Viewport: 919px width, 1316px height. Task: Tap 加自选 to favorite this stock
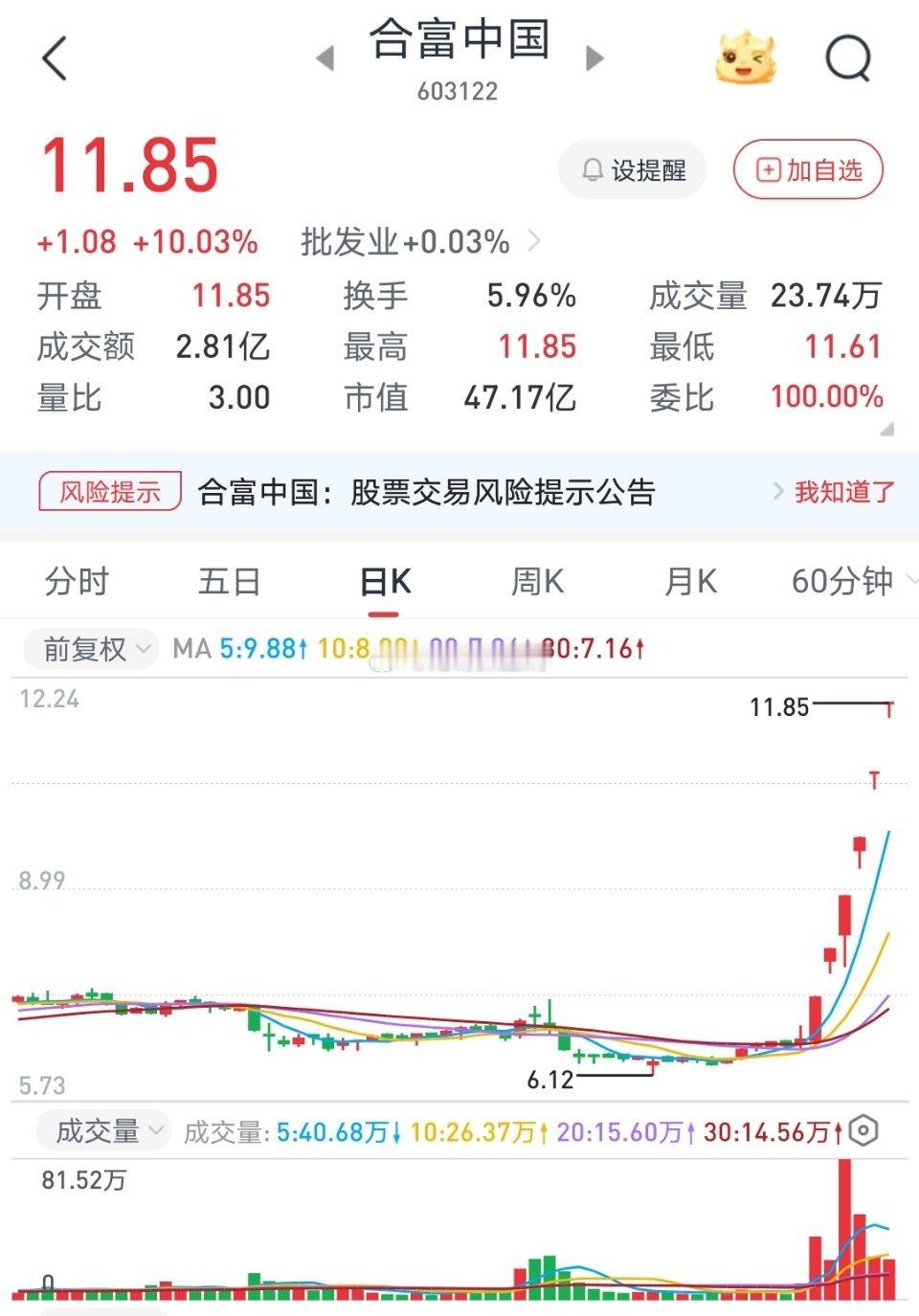tap(808, 168)
